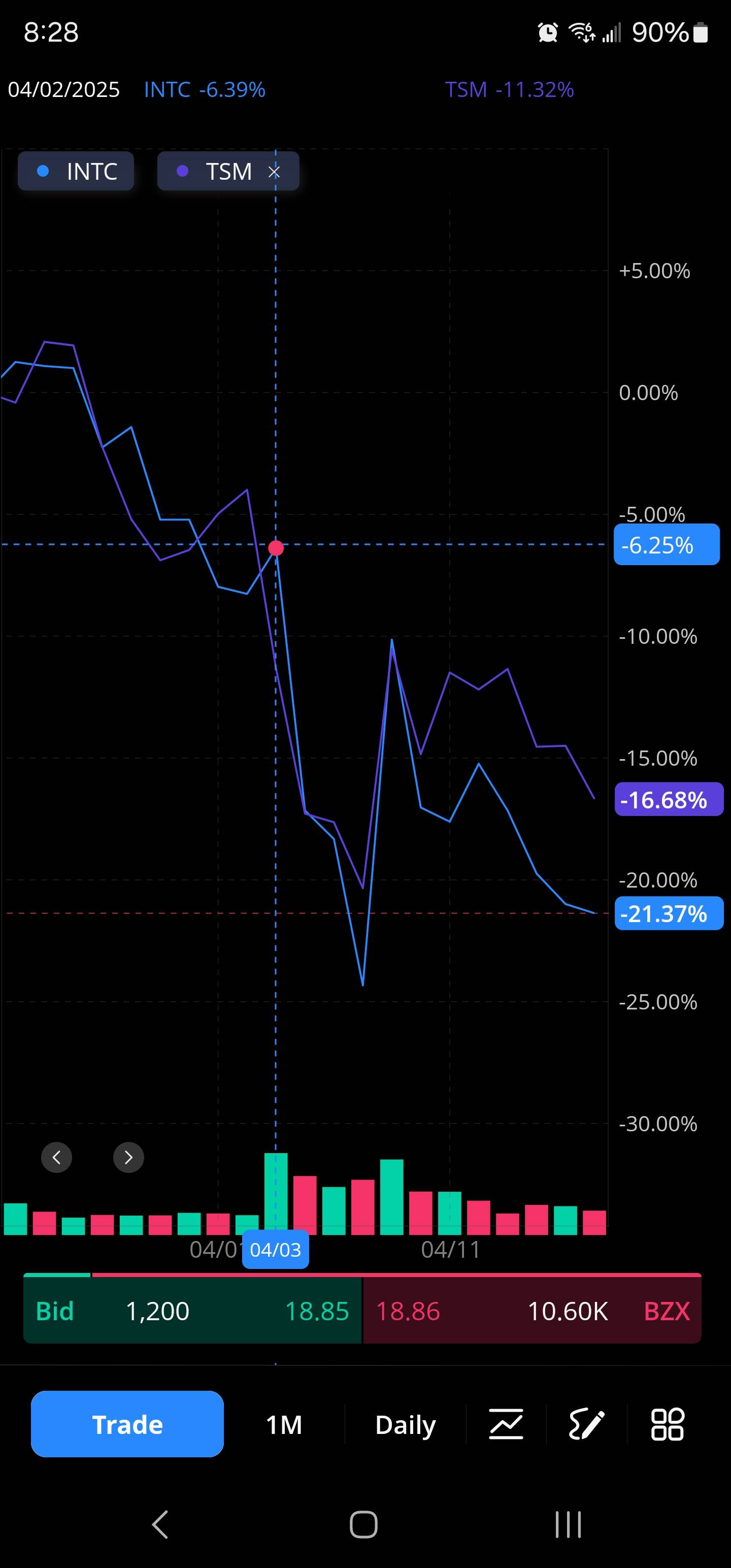Change the Daily interval setting
The image size is (731, 1568).
coord(406,1424)
